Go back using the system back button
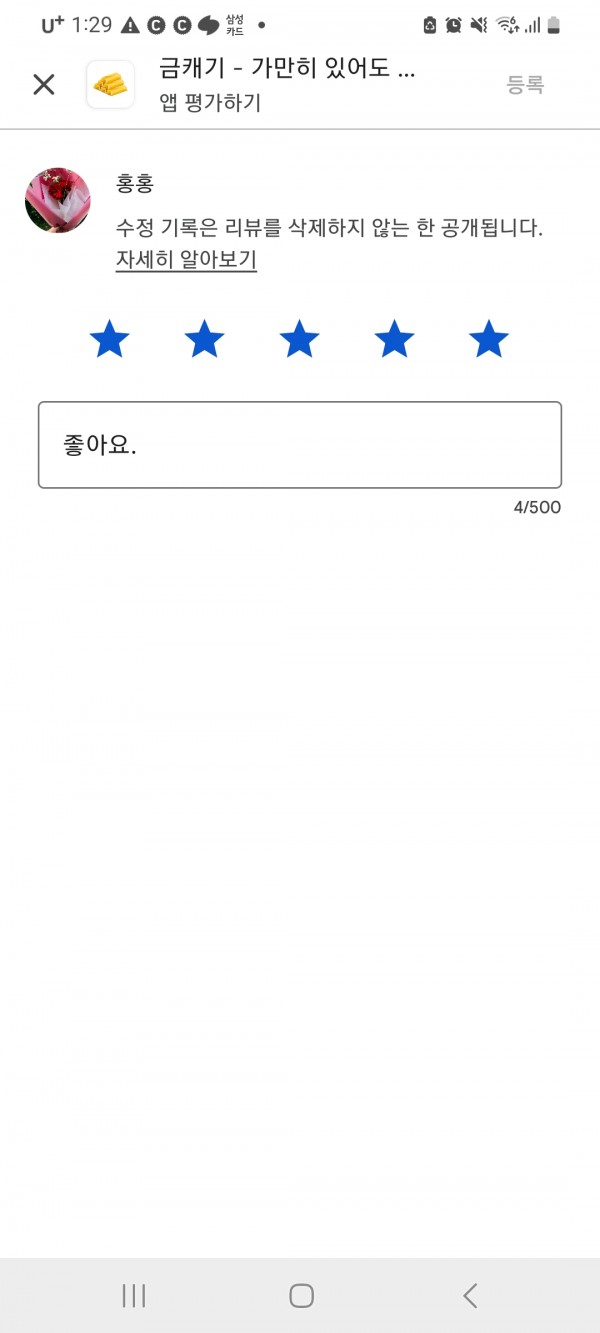 (x=470, y=1296)
